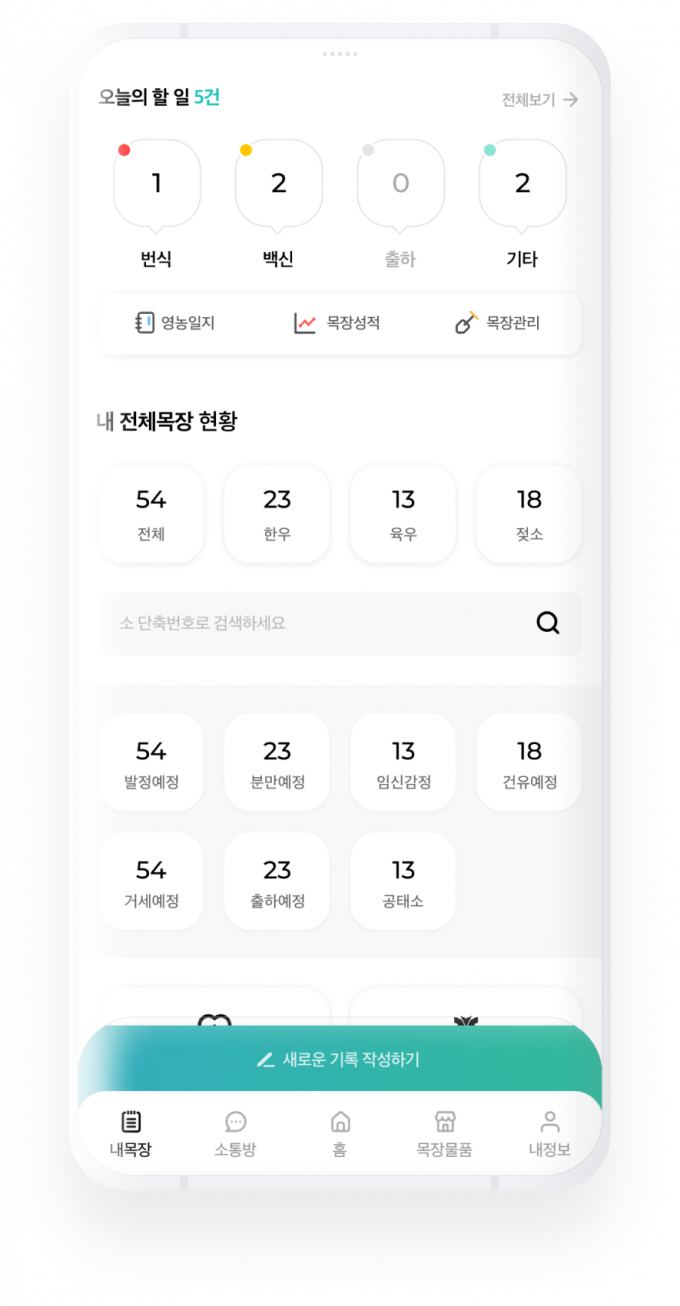Open the 백신 task bubble
The height and width of the screenshot is (1306, 680).
pos(279,186)
